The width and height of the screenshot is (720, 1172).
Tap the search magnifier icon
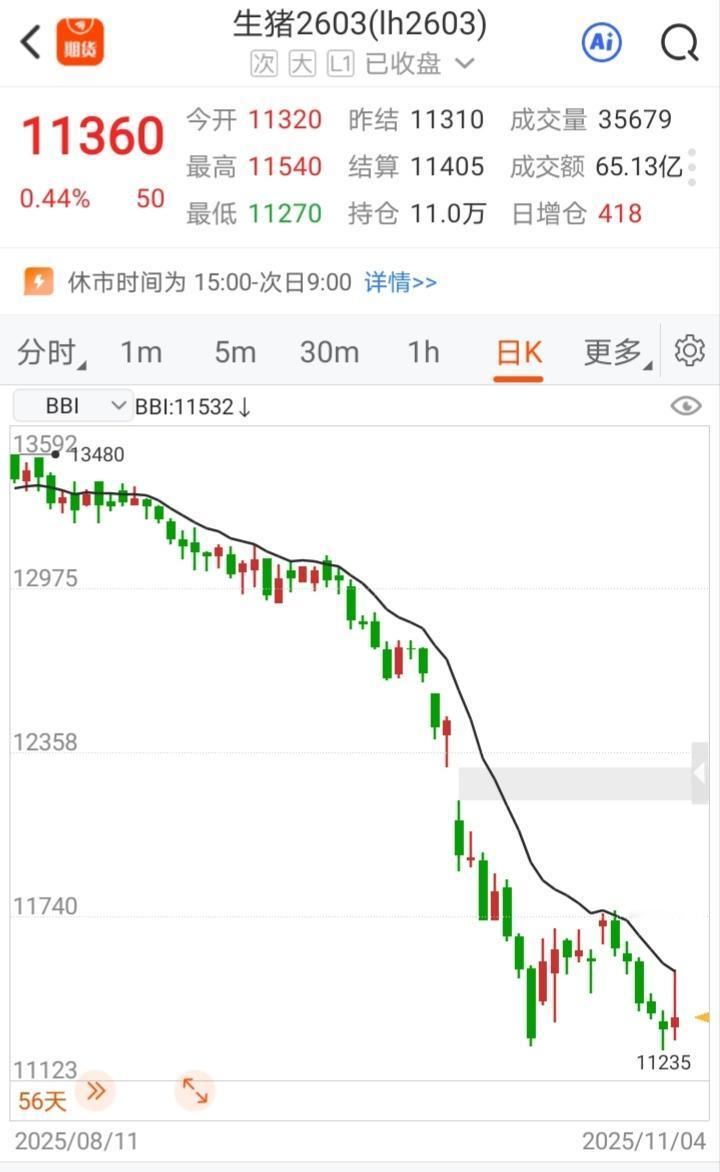coord(678,43)
